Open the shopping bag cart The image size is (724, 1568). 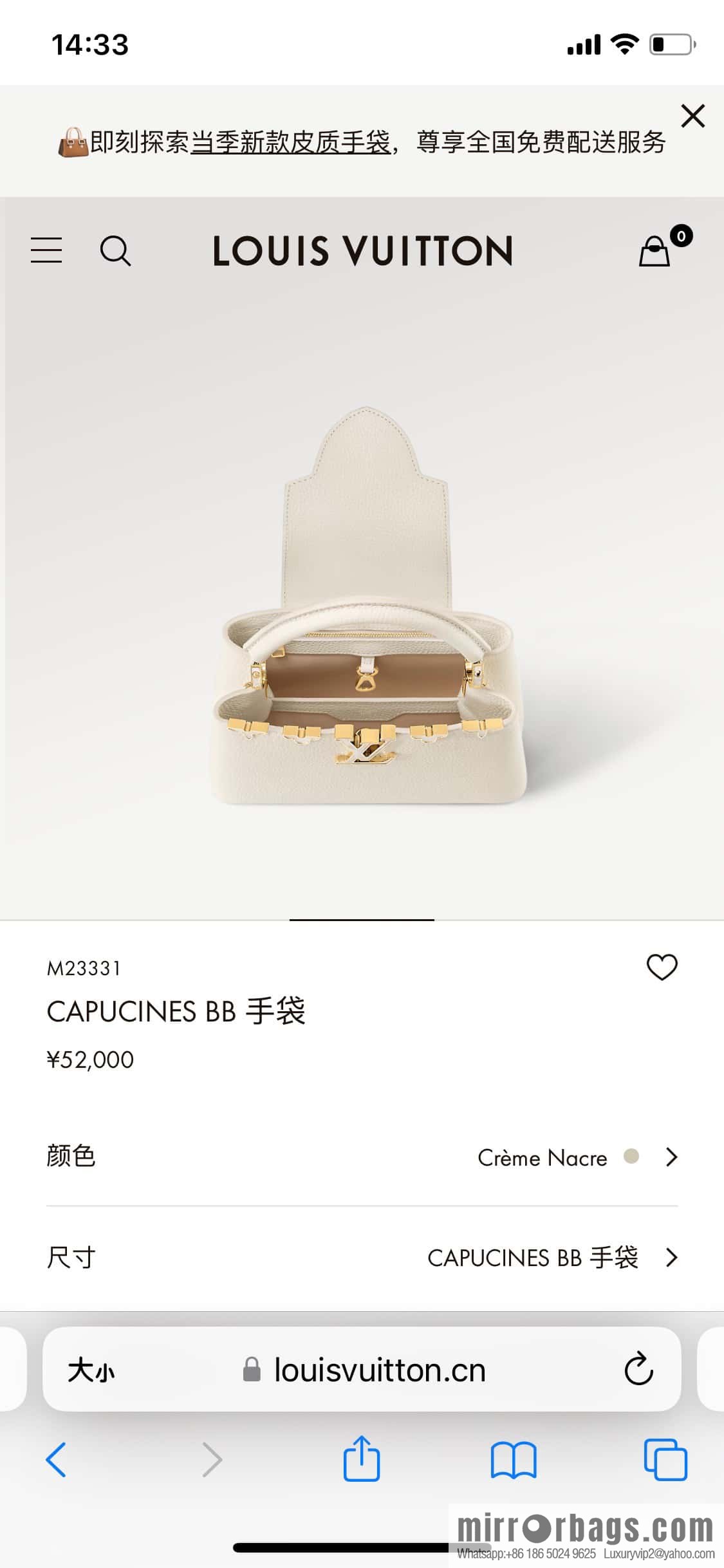point(654,250)
